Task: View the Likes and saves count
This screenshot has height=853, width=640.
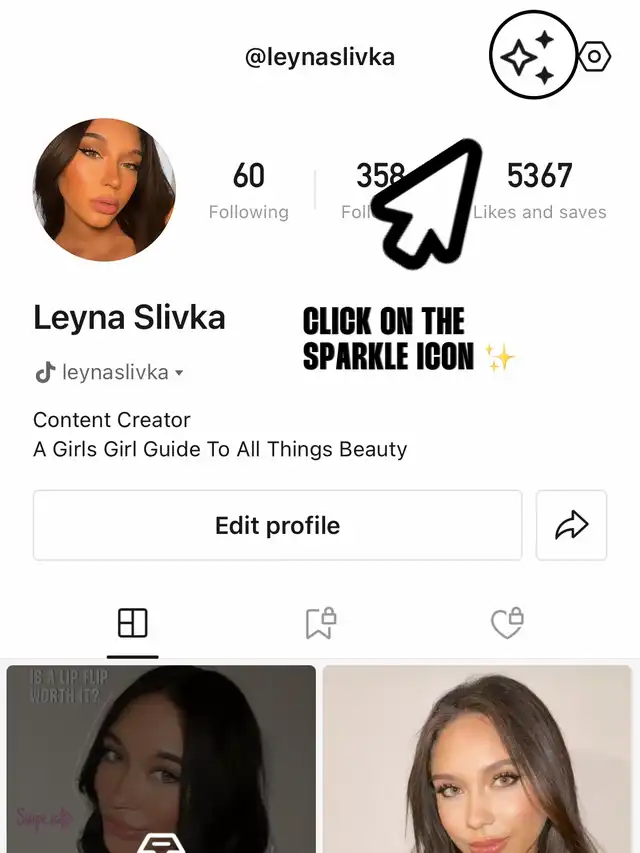Action: [540, 190]
